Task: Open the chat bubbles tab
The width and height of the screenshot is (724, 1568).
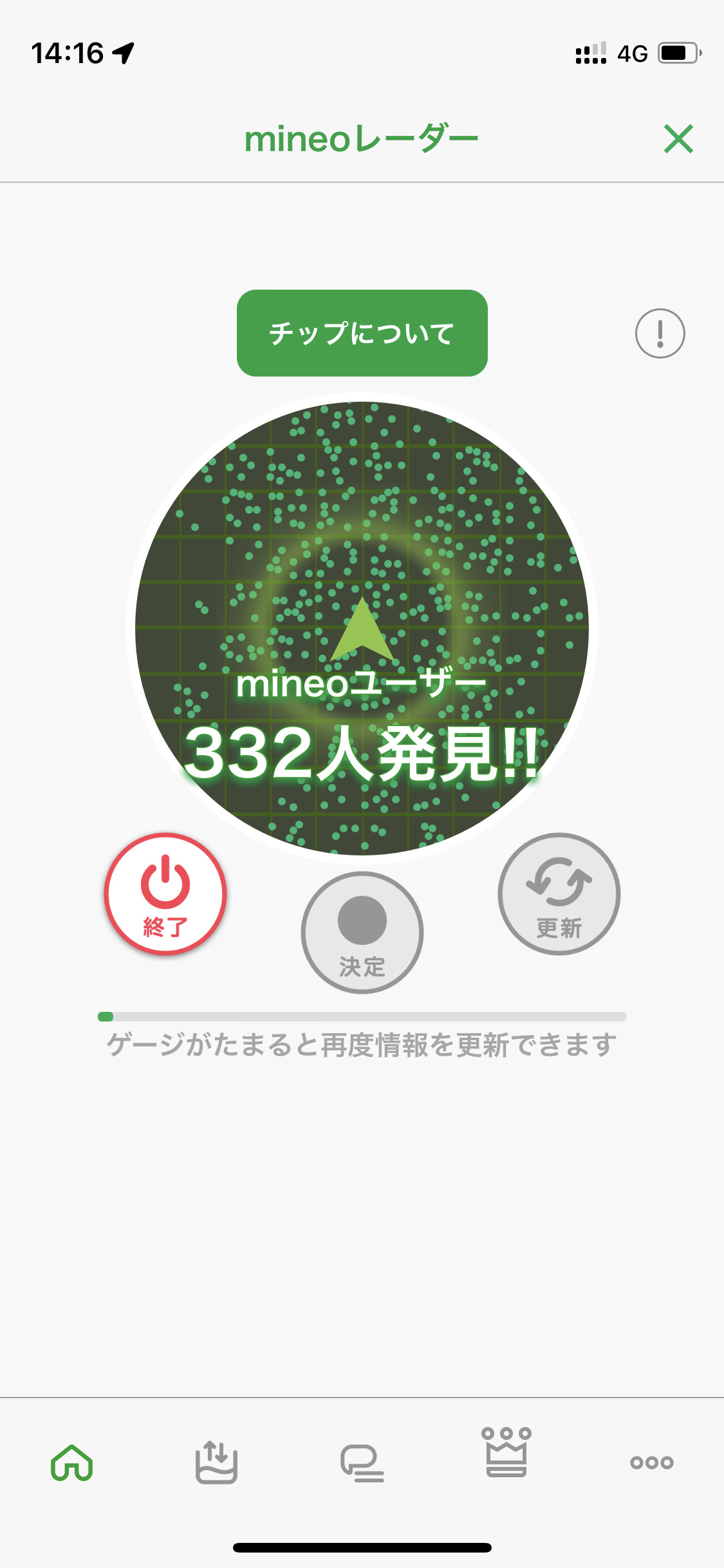Action: 362,1462
